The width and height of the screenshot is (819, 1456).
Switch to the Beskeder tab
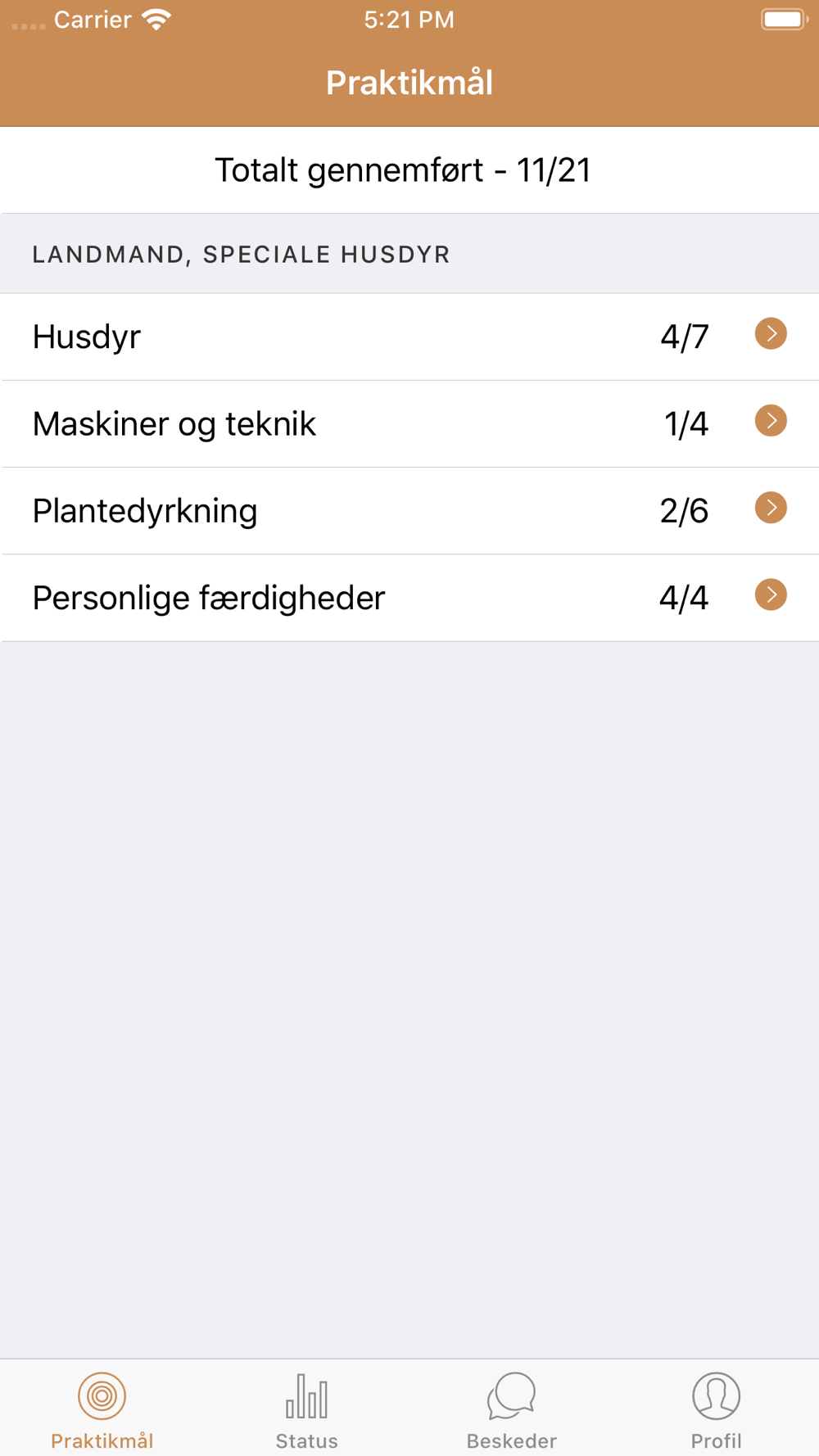(511, 1410)
